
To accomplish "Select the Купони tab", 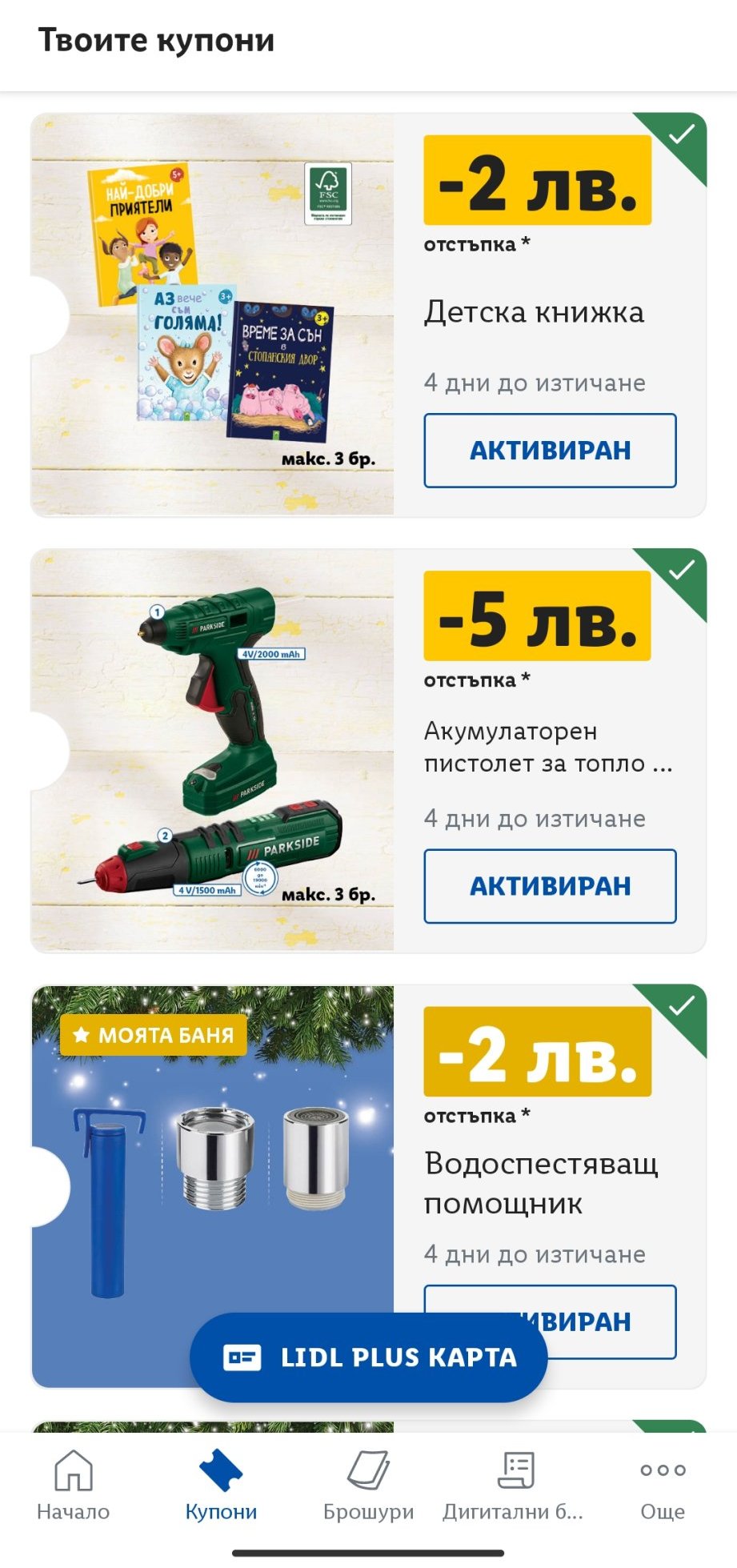I will [221, 1486].
